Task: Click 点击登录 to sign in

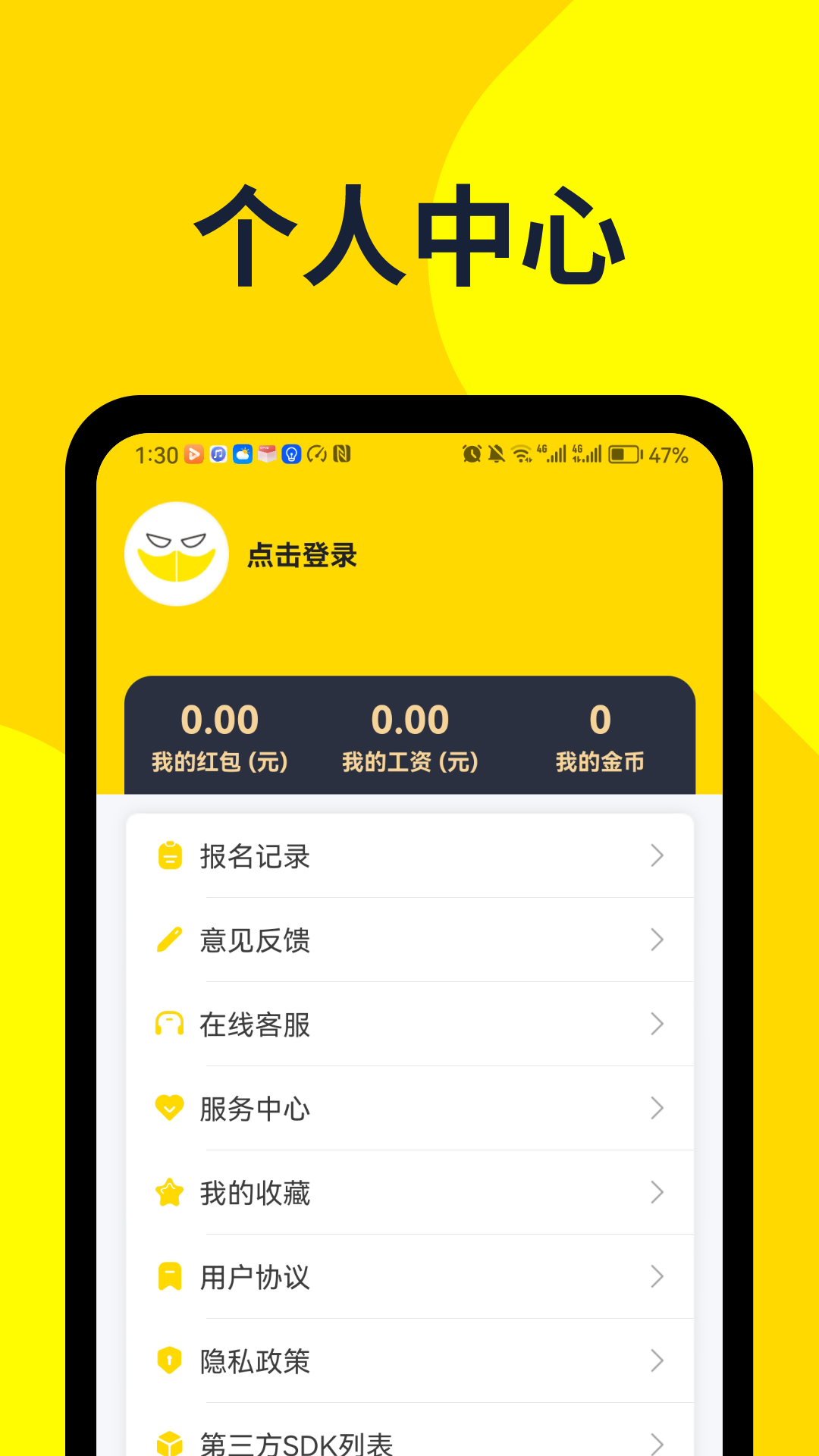Action: 303,555
